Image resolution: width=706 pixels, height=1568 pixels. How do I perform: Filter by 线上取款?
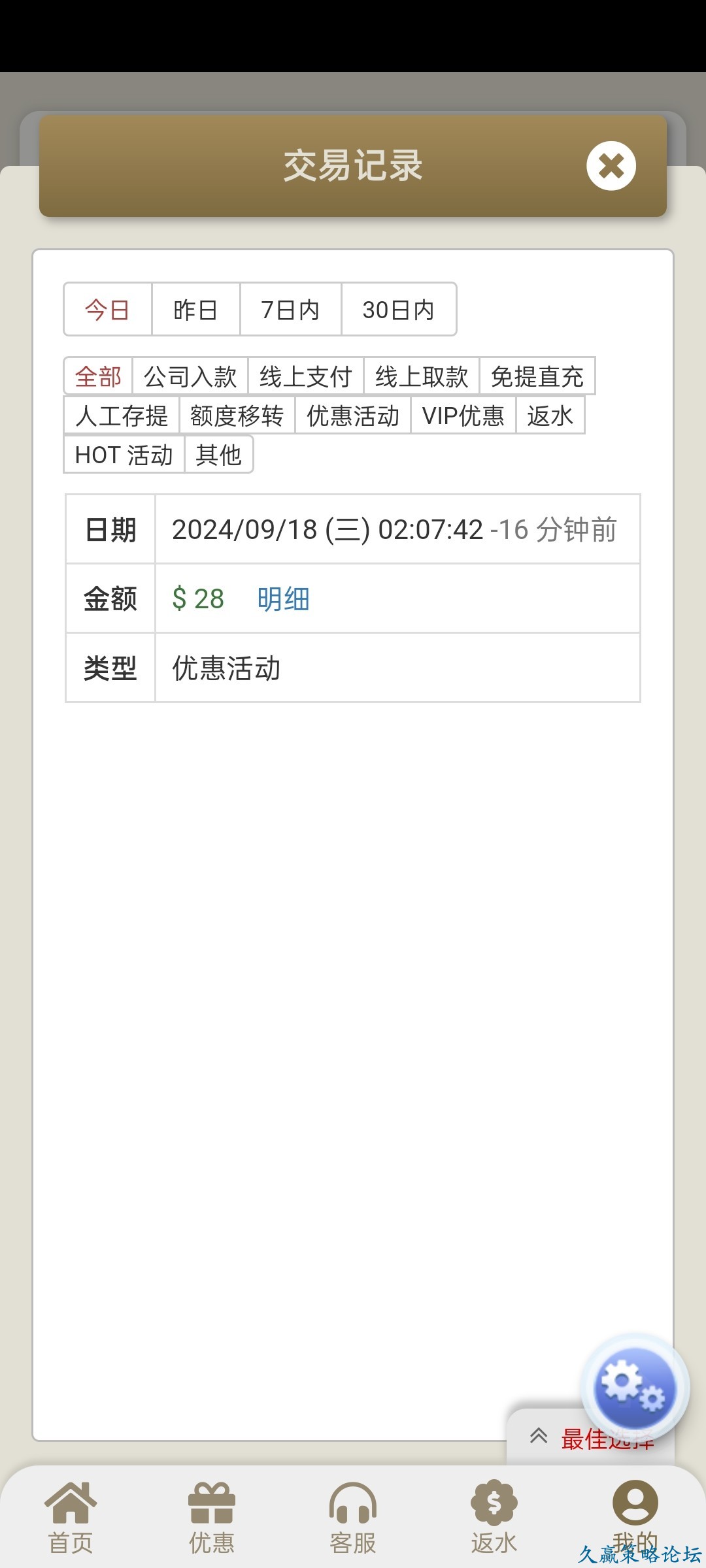pos(421,377)
